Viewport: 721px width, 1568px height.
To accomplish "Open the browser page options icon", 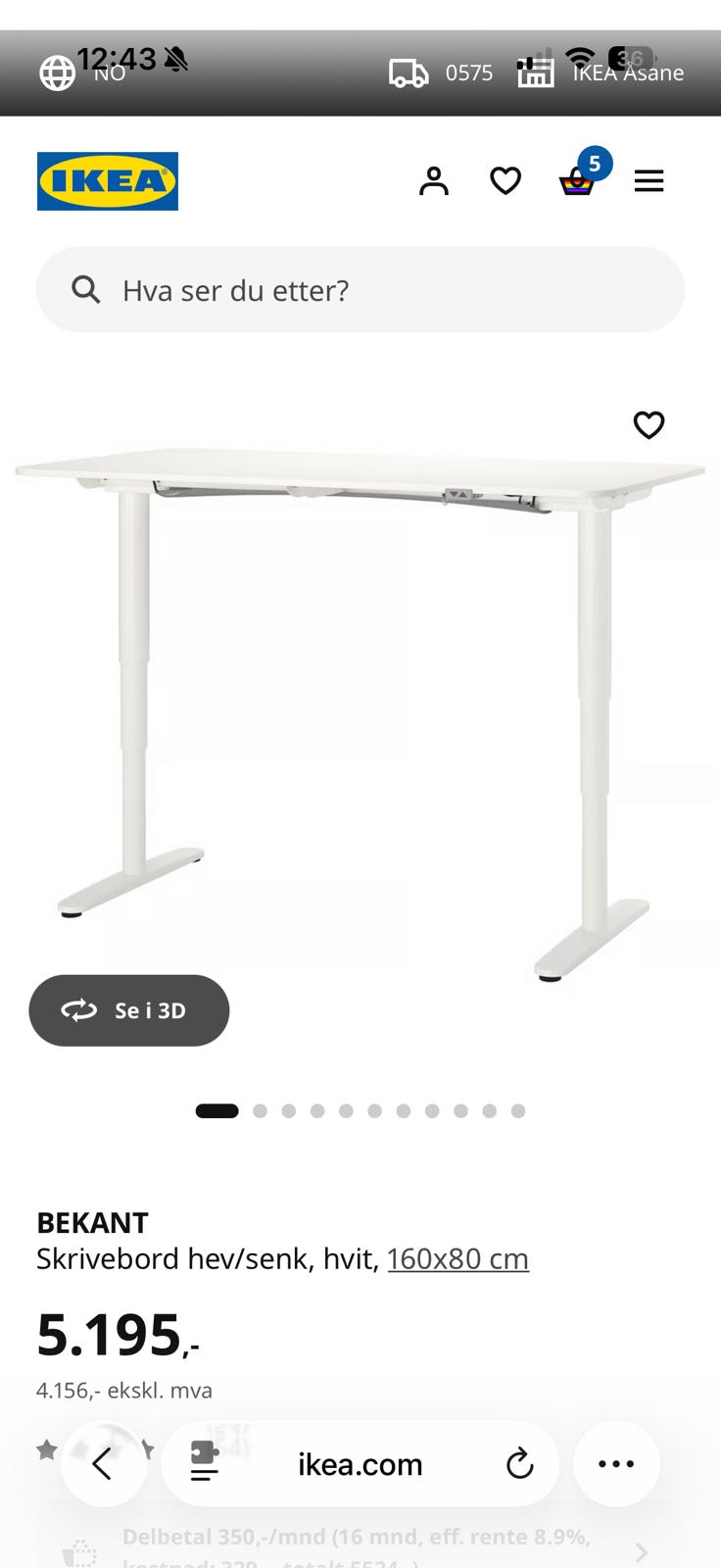I will (205, 1464).
